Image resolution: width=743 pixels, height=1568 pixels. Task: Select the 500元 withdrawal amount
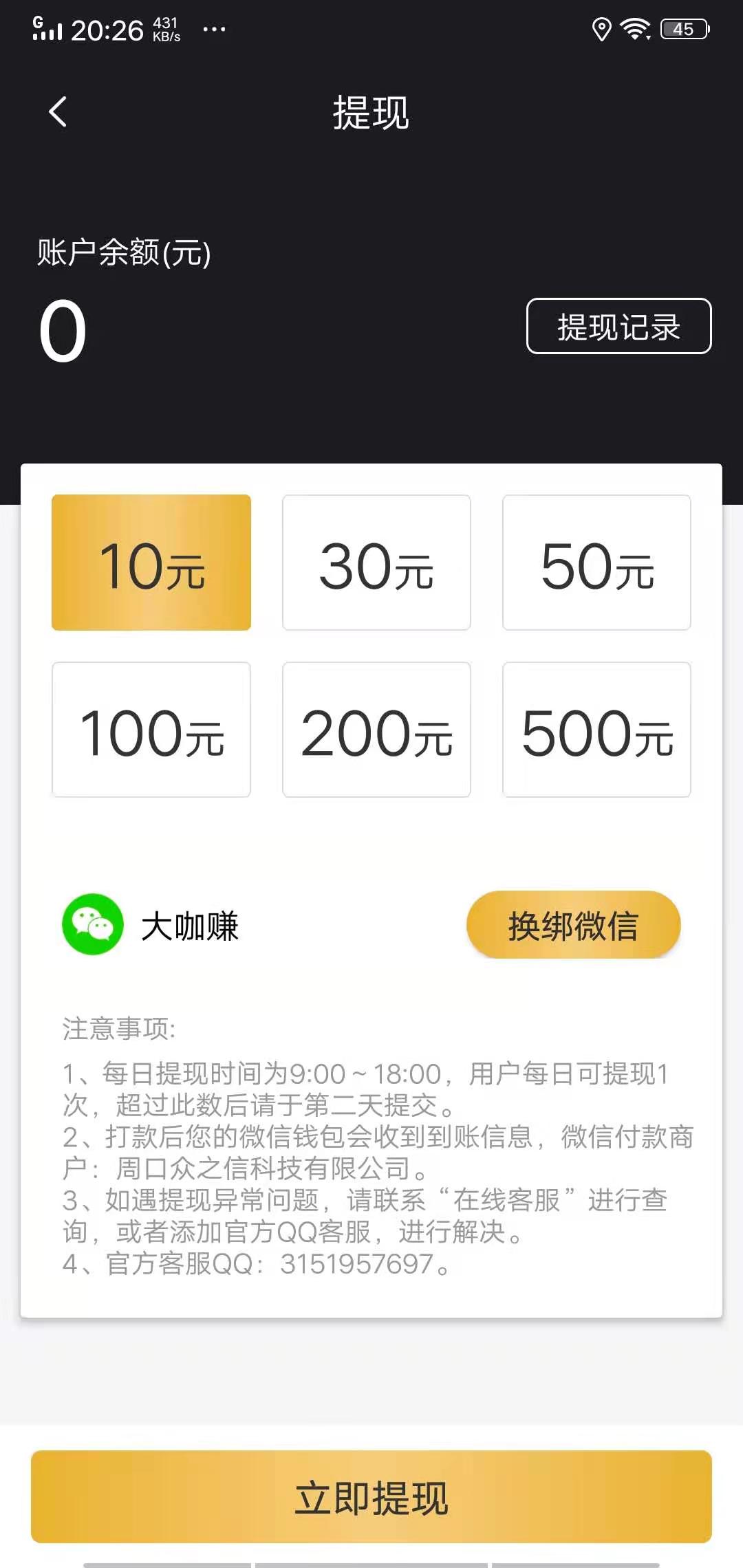click(597, 730)
